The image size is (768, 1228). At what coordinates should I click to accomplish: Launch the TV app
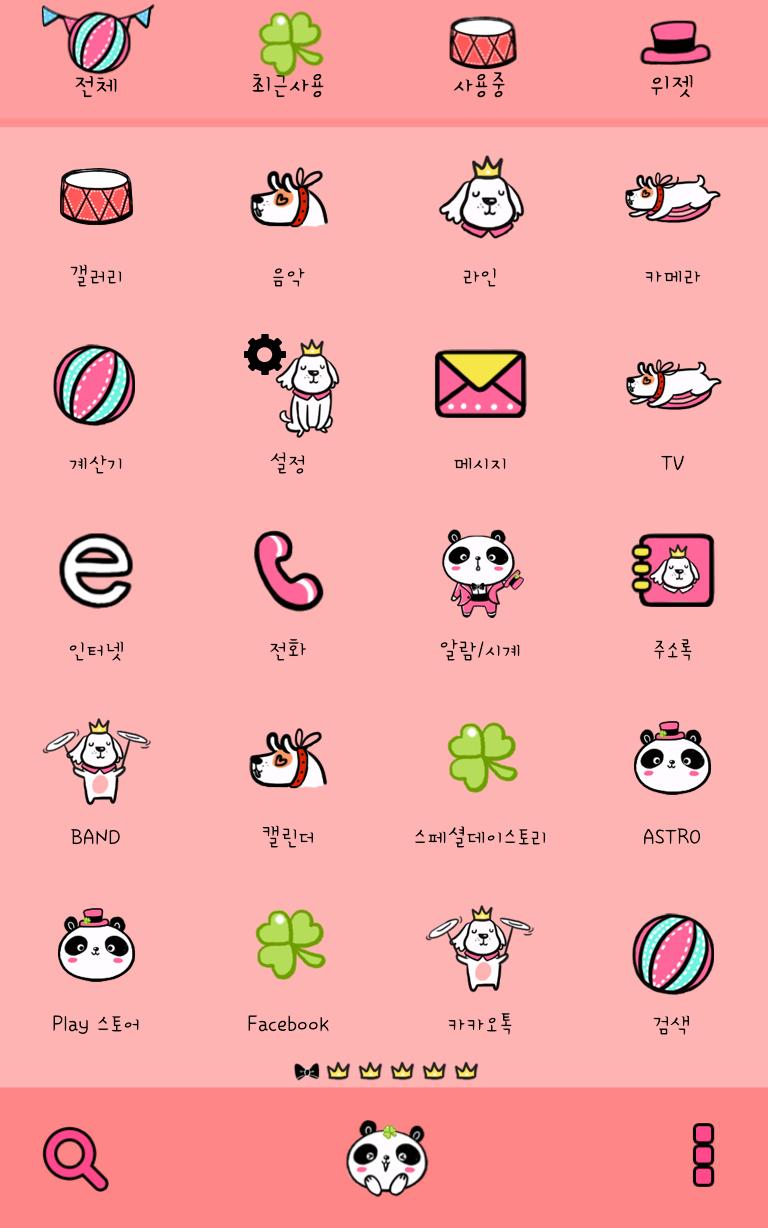click(672, 384)
